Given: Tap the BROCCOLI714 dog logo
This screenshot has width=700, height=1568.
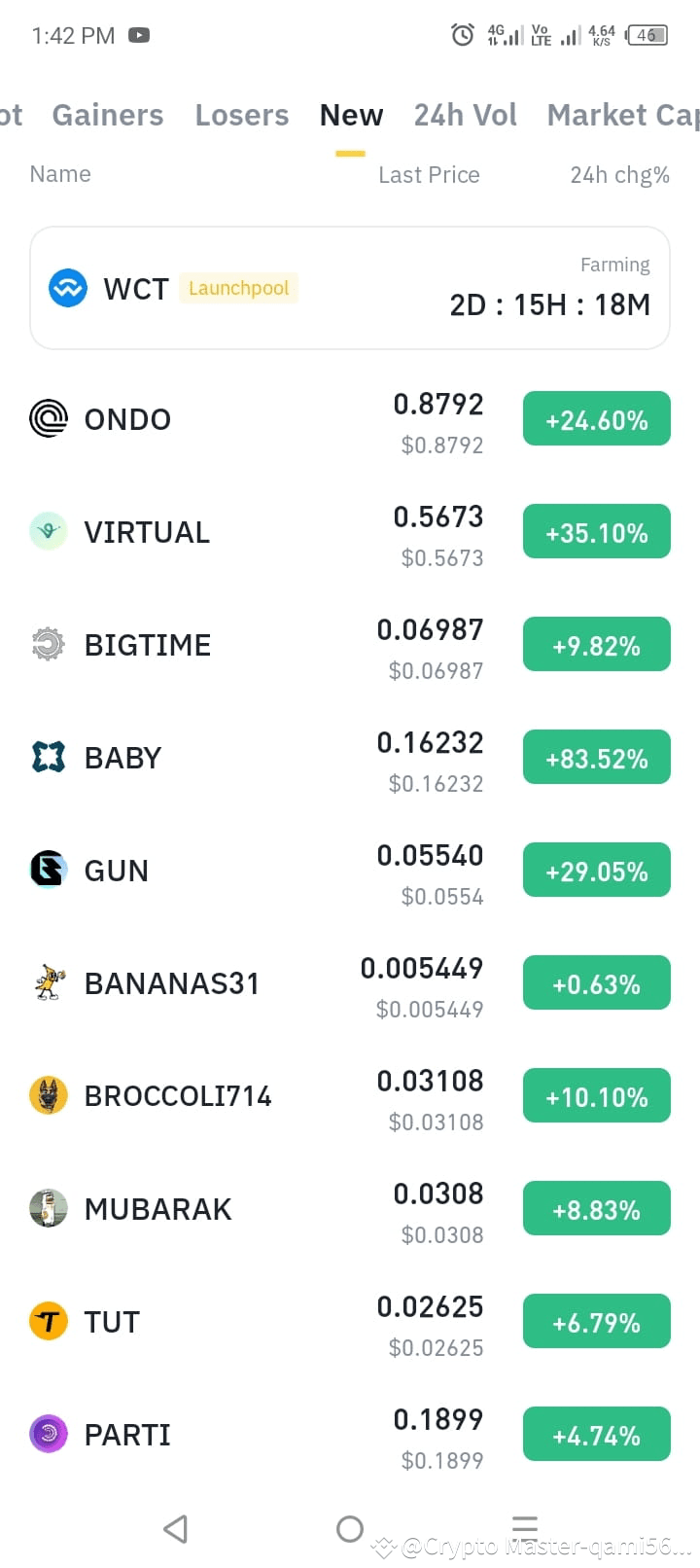Looking at the screenshot, I should click(x=49, y=1095).
